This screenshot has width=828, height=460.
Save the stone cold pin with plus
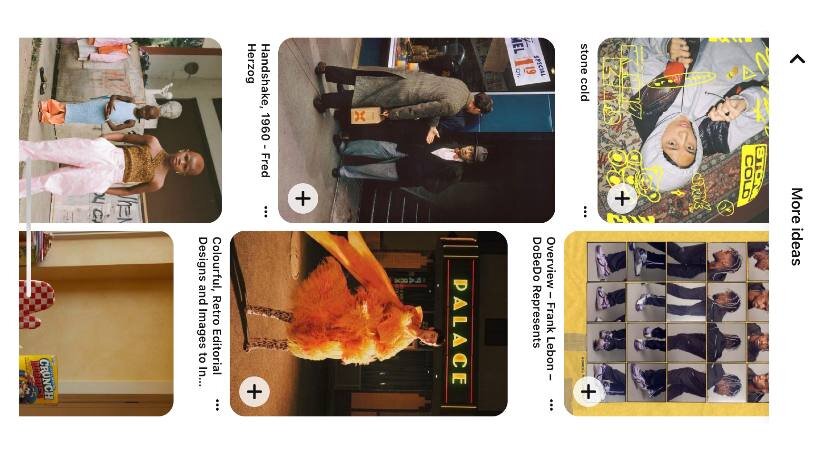(622, 198)
